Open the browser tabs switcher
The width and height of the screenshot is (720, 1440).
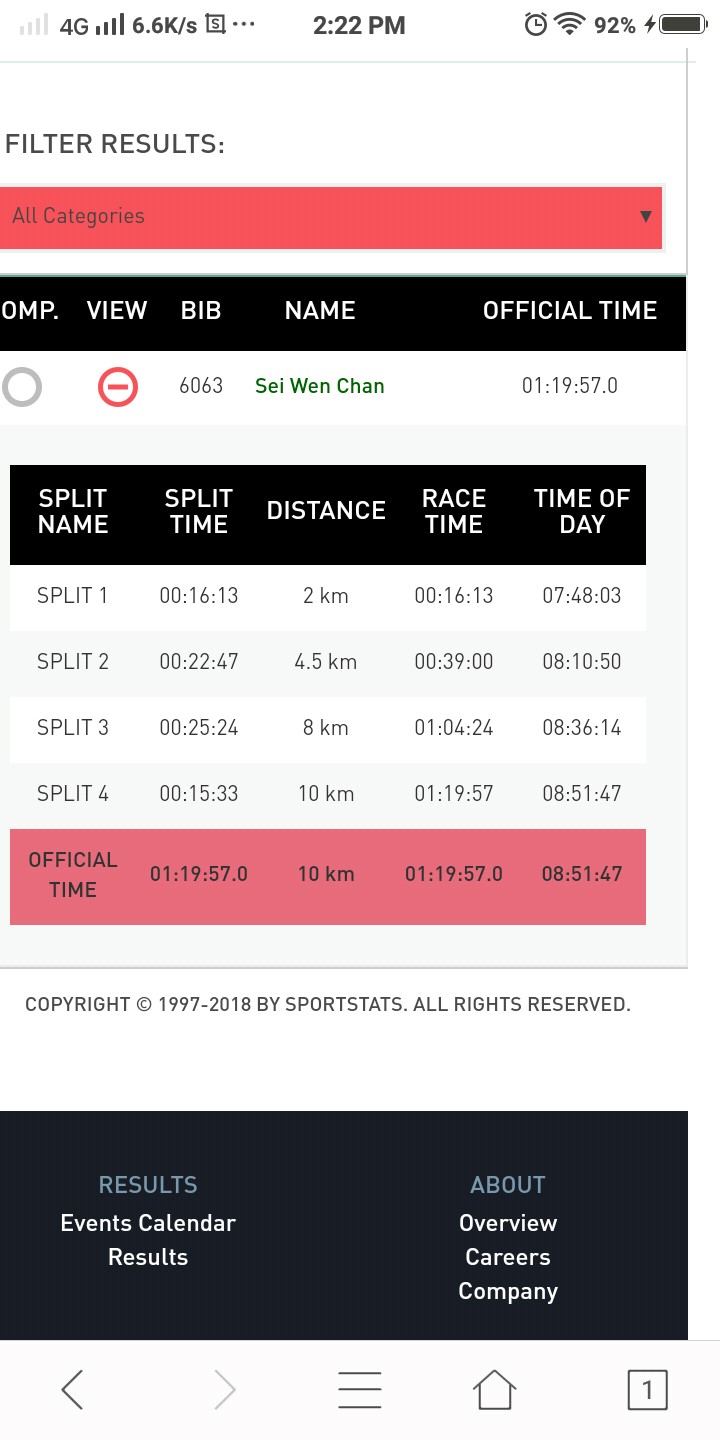[x=647, y=1390]
